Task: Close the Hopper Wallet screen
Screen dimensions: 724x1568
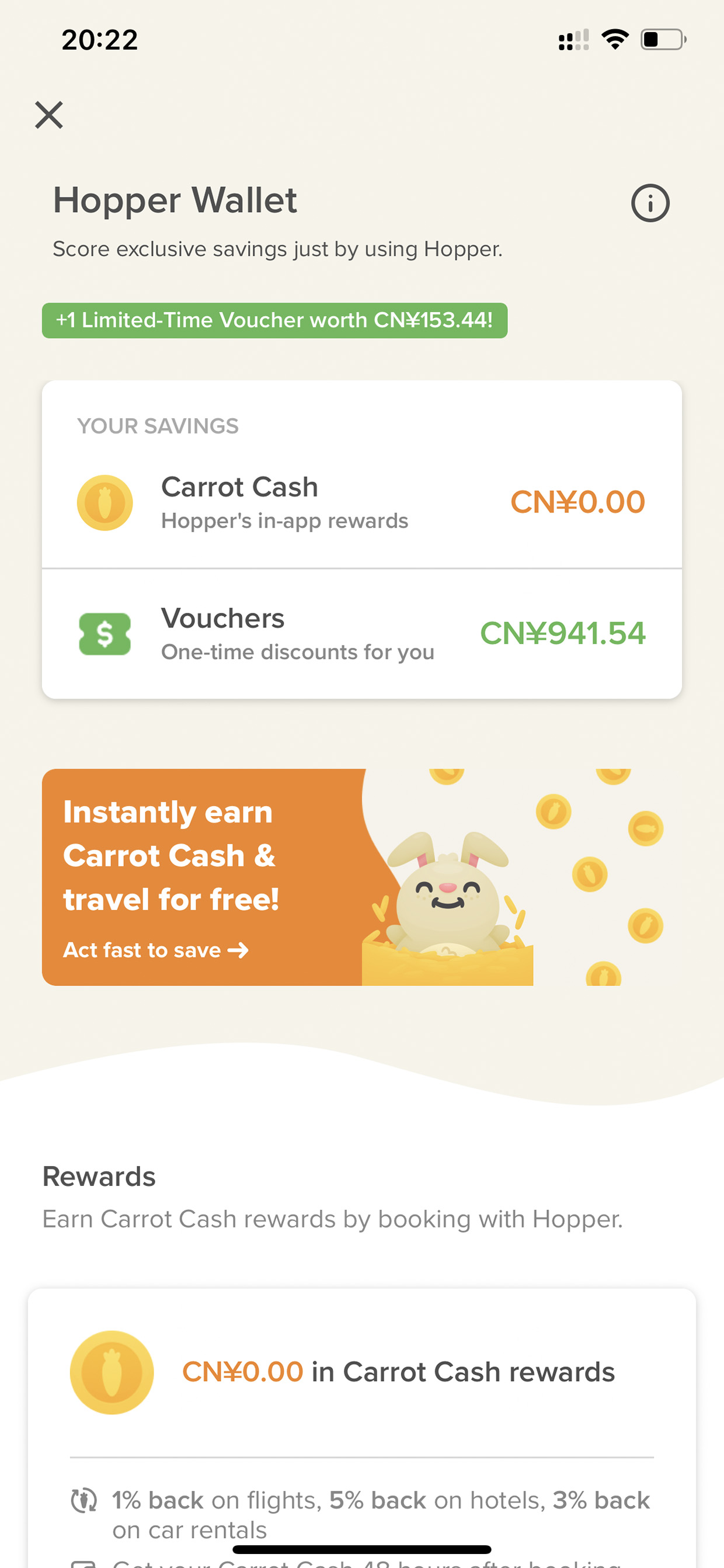Action: (48, 115)
